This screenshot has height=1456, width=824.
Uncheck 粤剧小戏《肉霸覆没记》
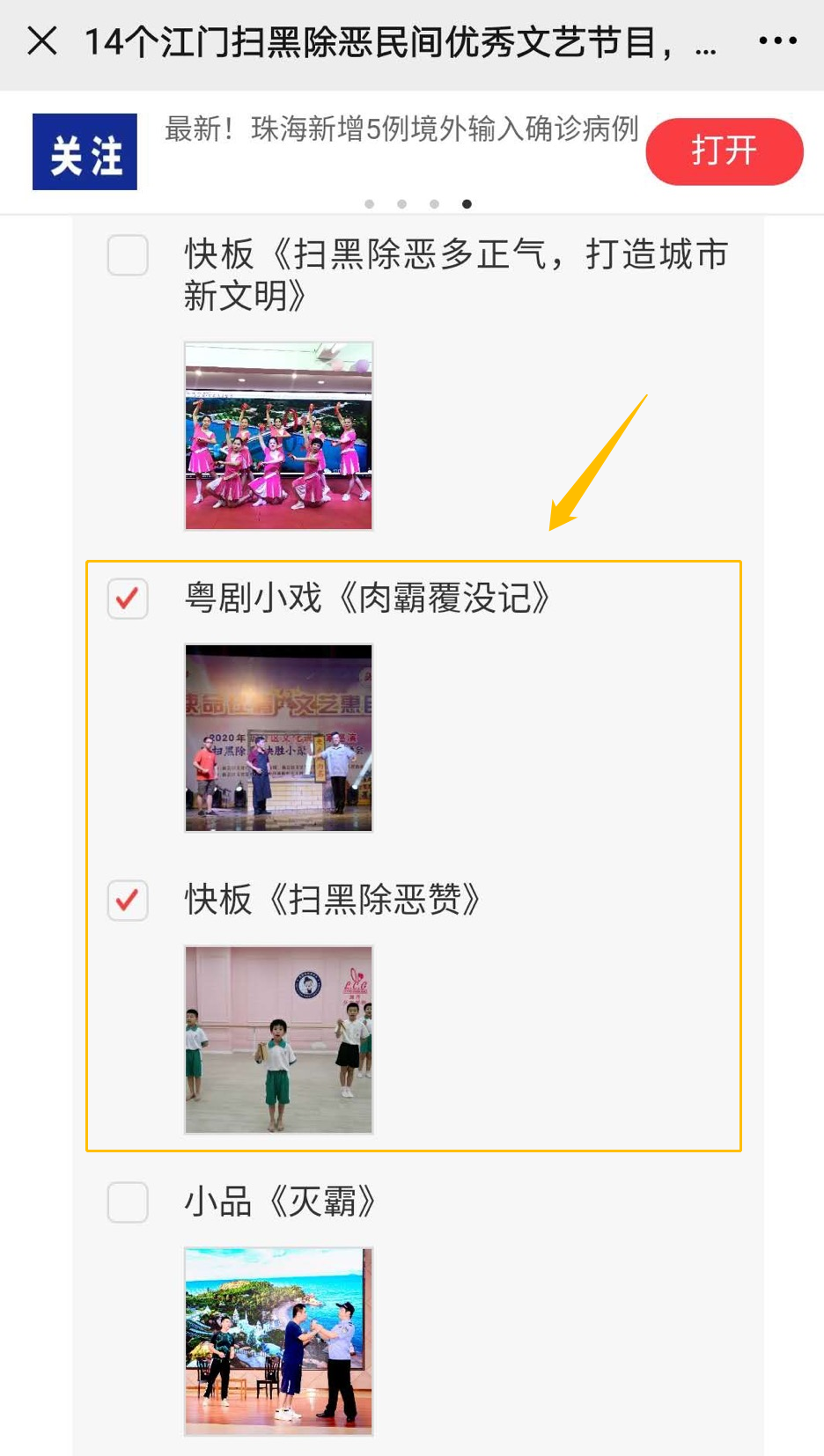pos(128,599)
